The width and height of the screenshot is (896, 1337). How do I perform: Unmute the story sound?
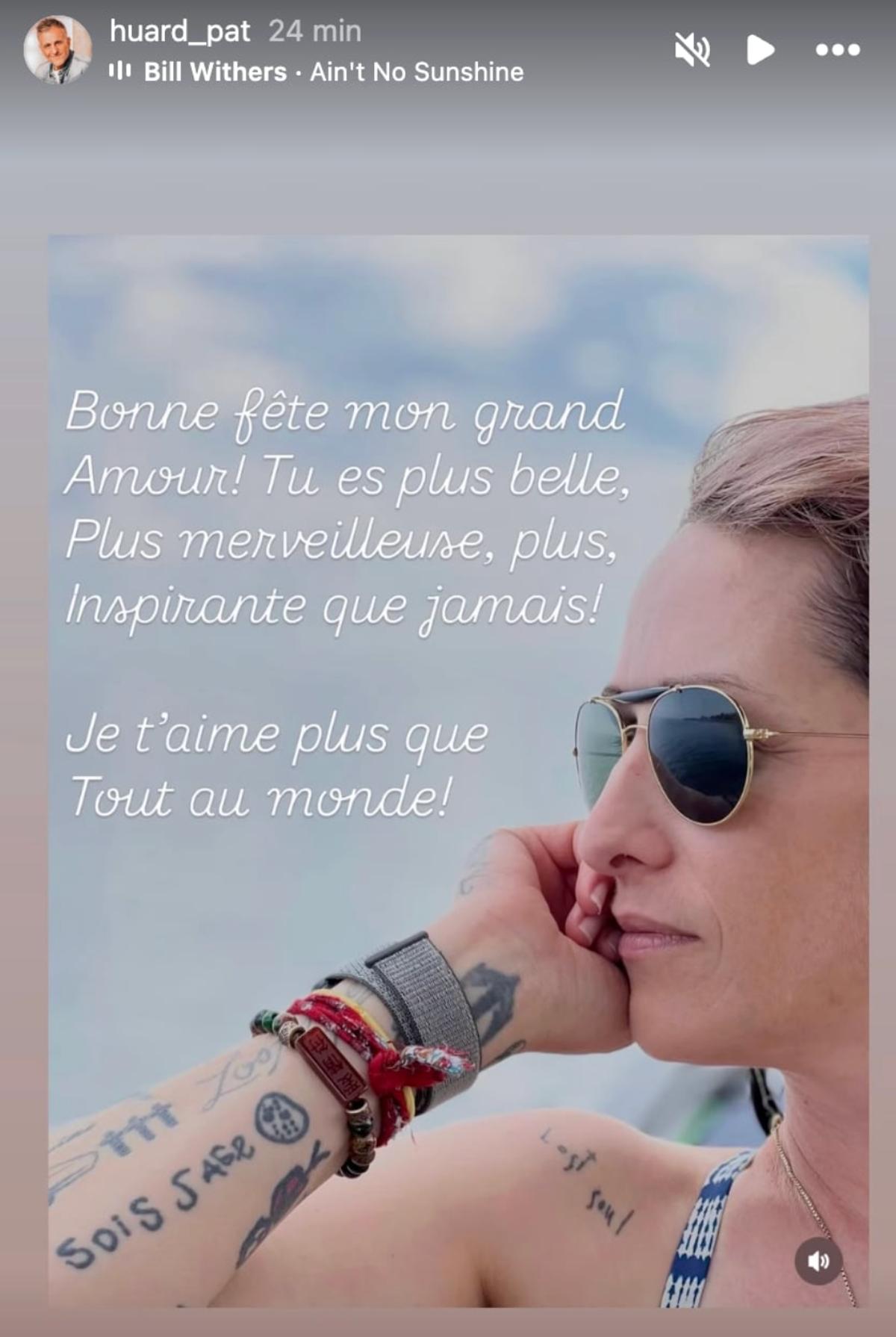[x=692, y=50]
